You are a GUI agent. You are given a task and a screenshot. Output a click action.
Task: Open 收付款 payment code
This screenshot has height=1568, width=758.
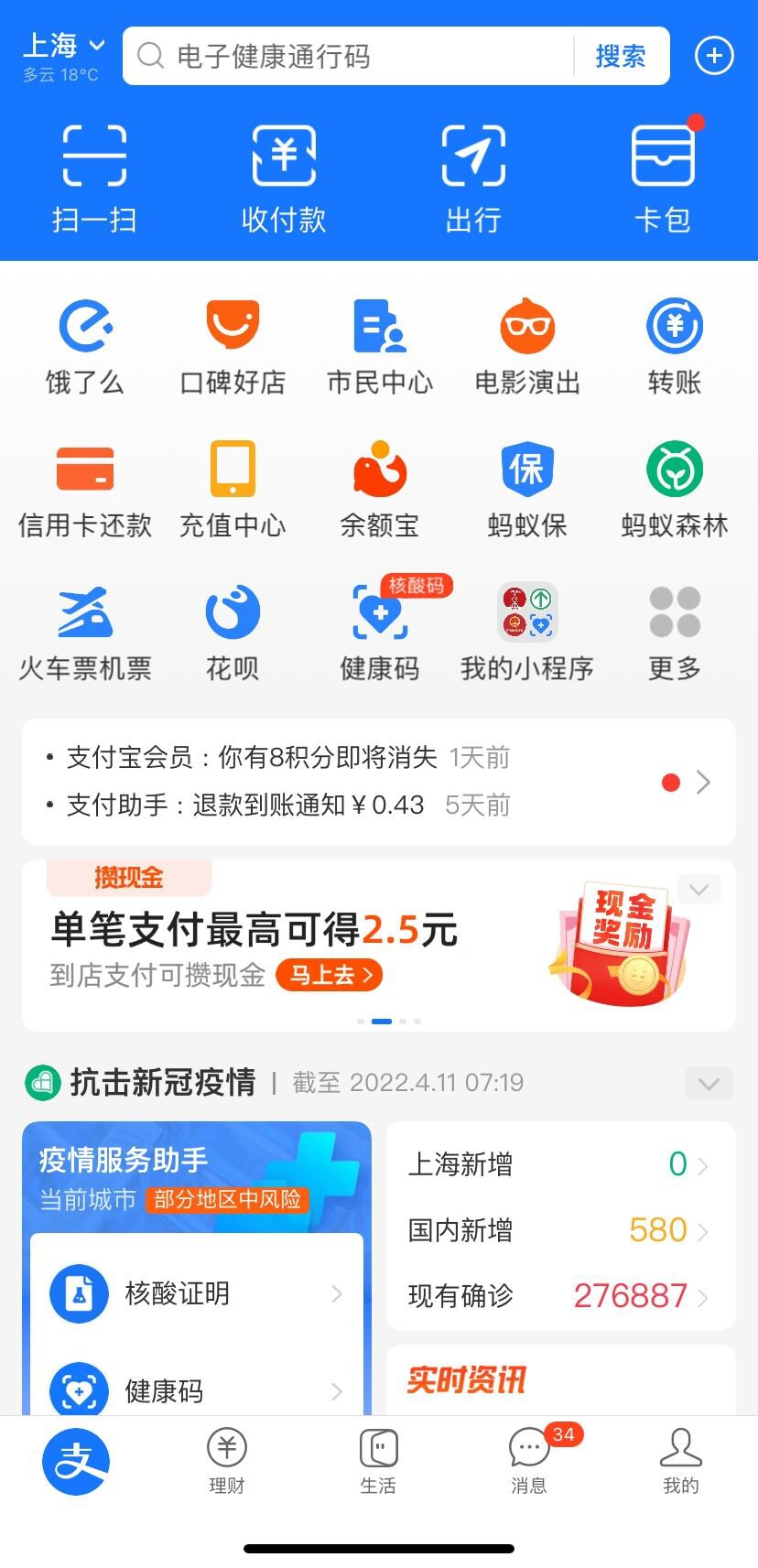coord(284,179)
